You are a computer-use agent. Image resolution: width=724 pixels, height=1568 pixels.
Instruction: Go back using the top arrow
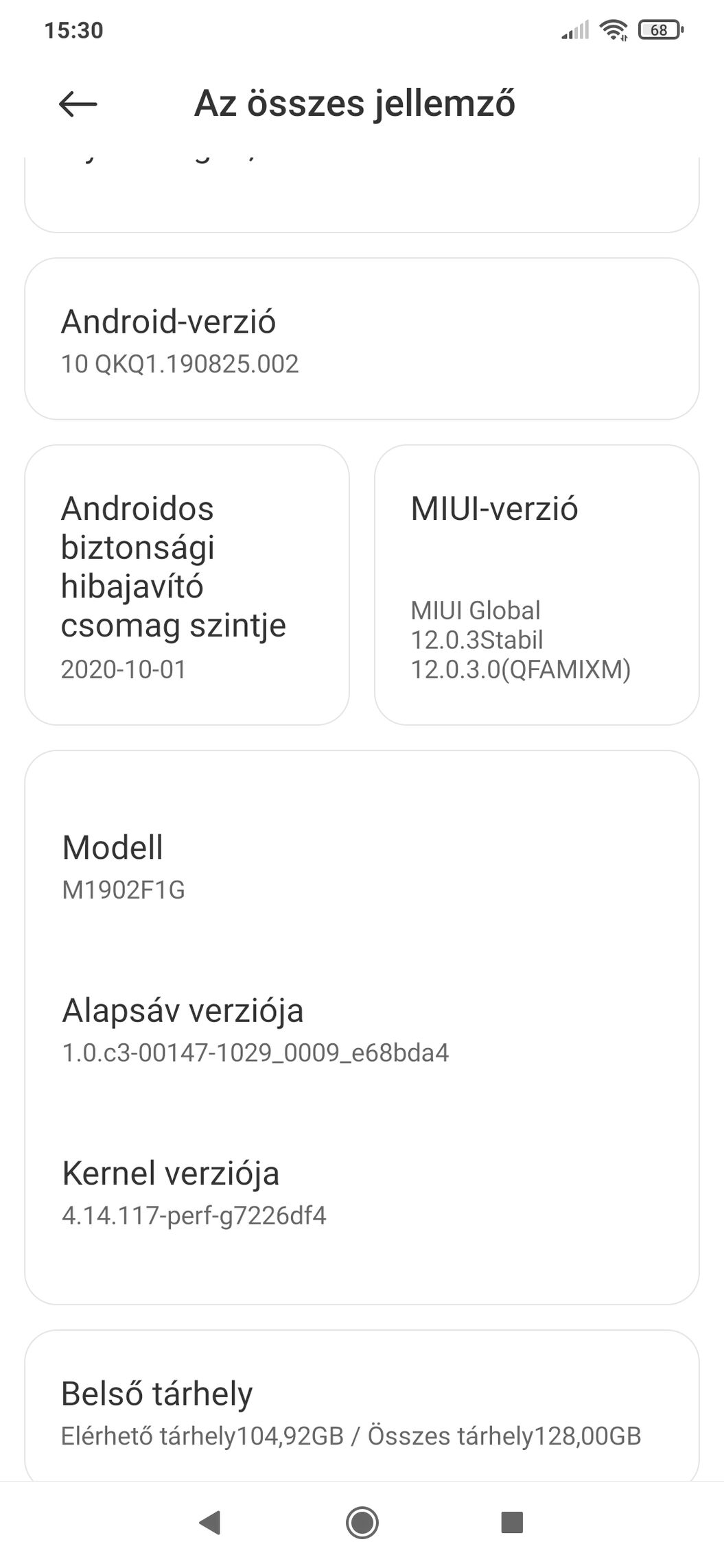pyautogui.click(x=78, y=104)
